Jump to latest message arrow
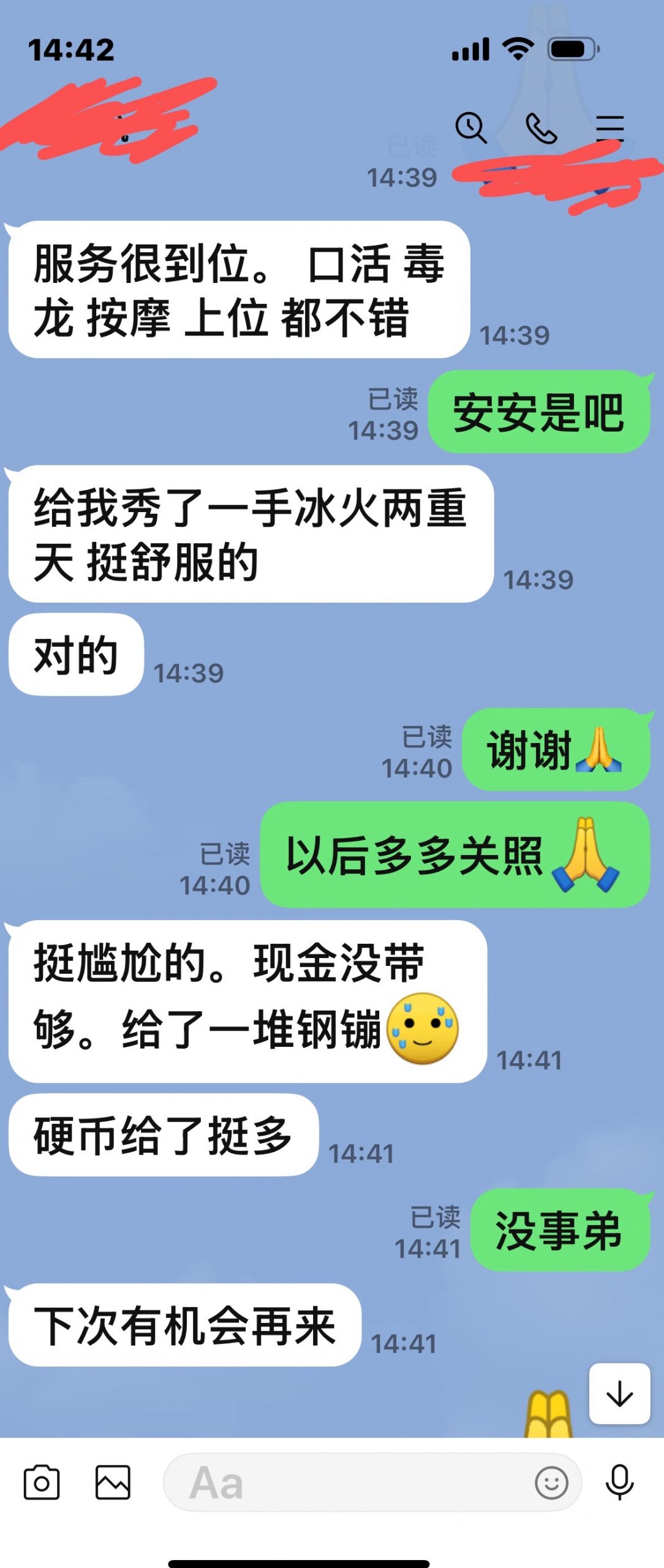 coord(619,1393)
